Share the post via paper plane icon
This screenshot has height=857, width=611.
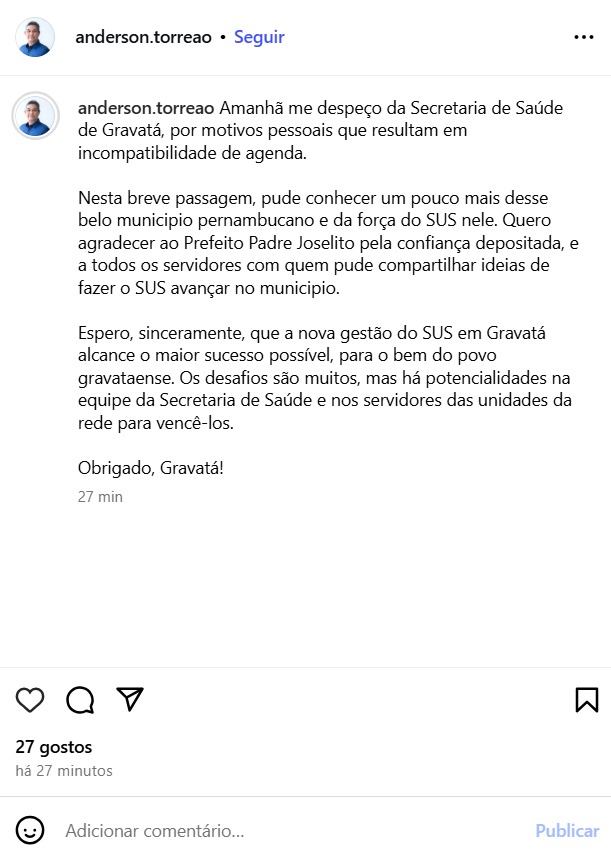(x=130, y=699)
